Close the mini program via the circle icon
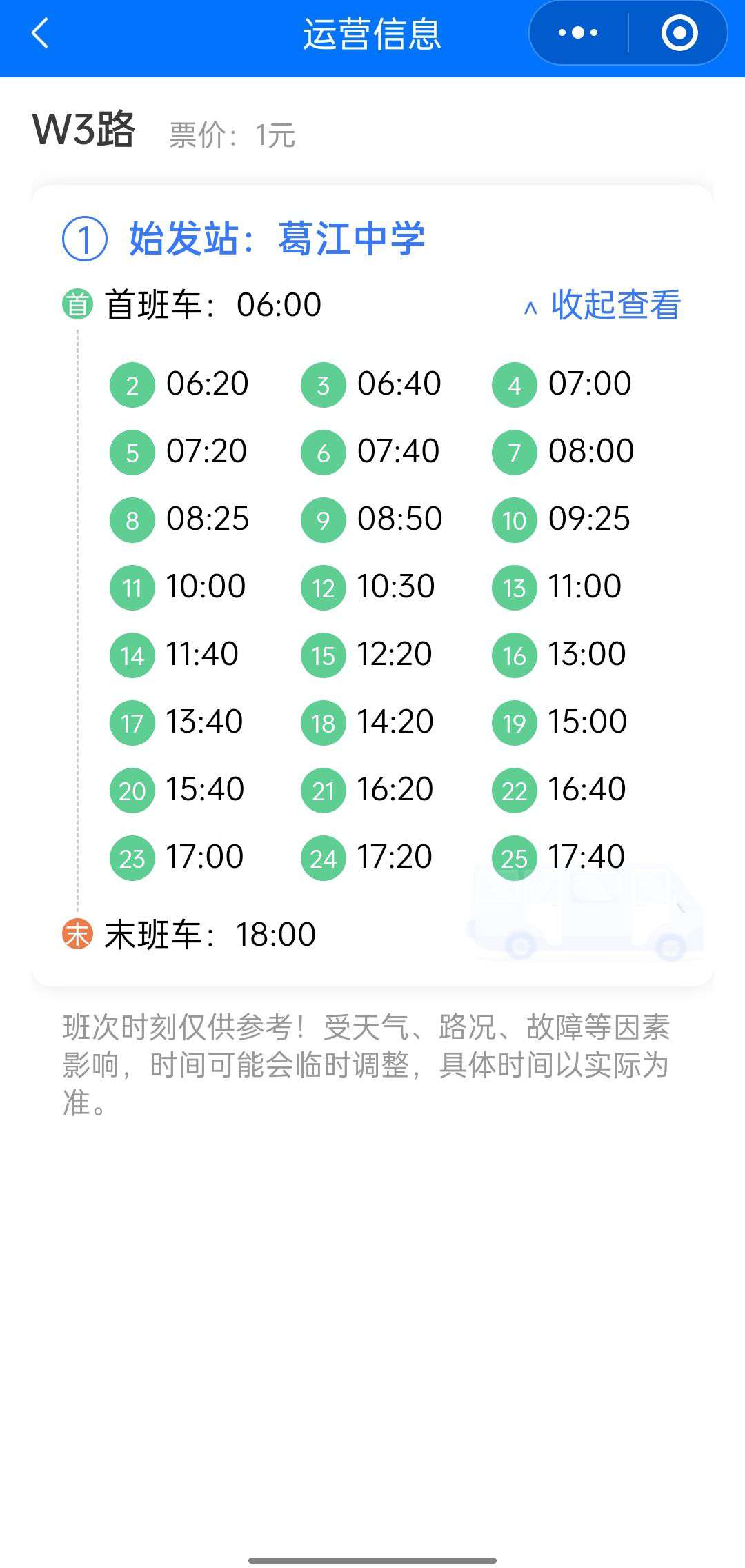Image resolution: width=745 pixels, height=1568 pixels. point(679,33)
